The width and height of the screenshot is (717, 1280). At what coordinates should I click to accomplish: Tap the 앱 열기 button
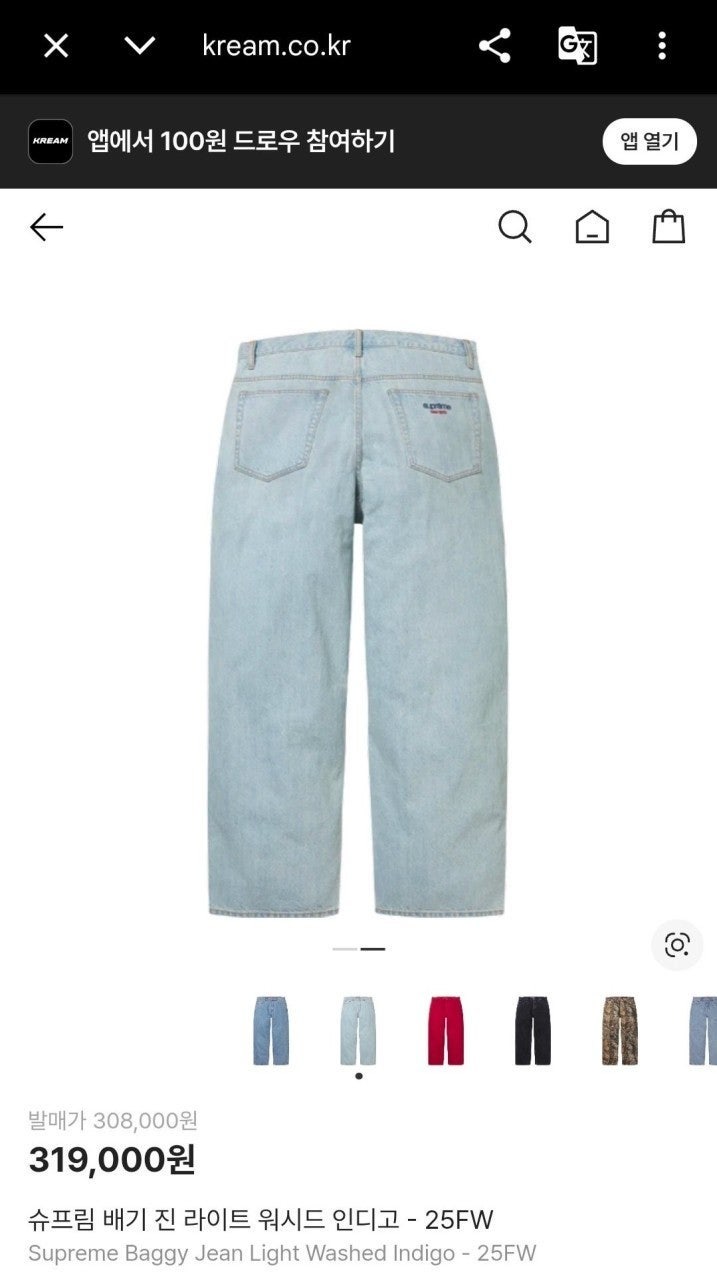[649, 141]
